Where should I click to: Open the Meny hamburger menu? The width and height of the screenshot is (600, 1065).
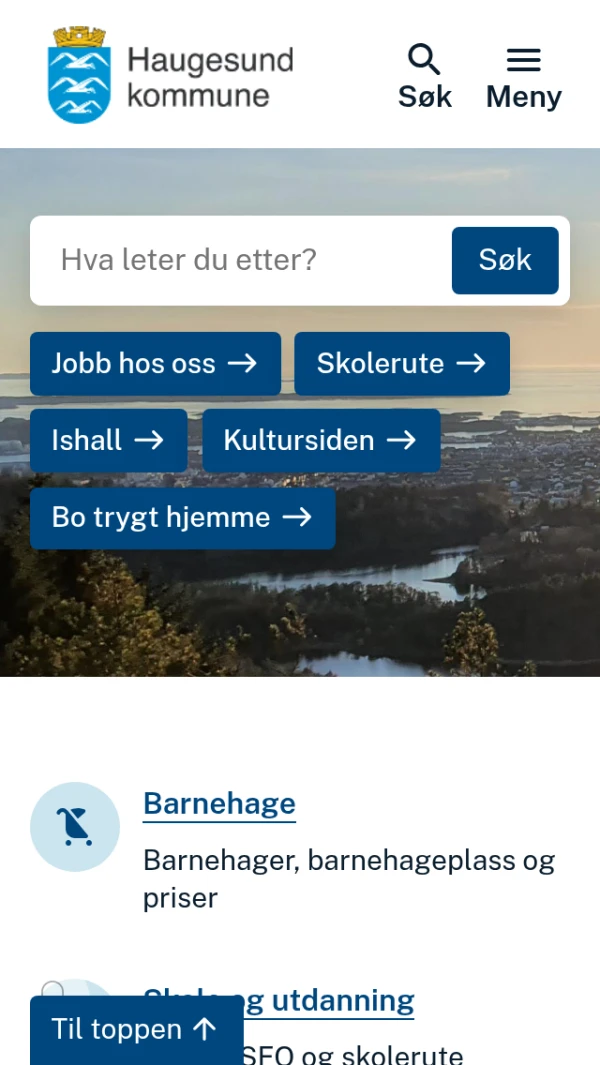click(x=523, y=76)
